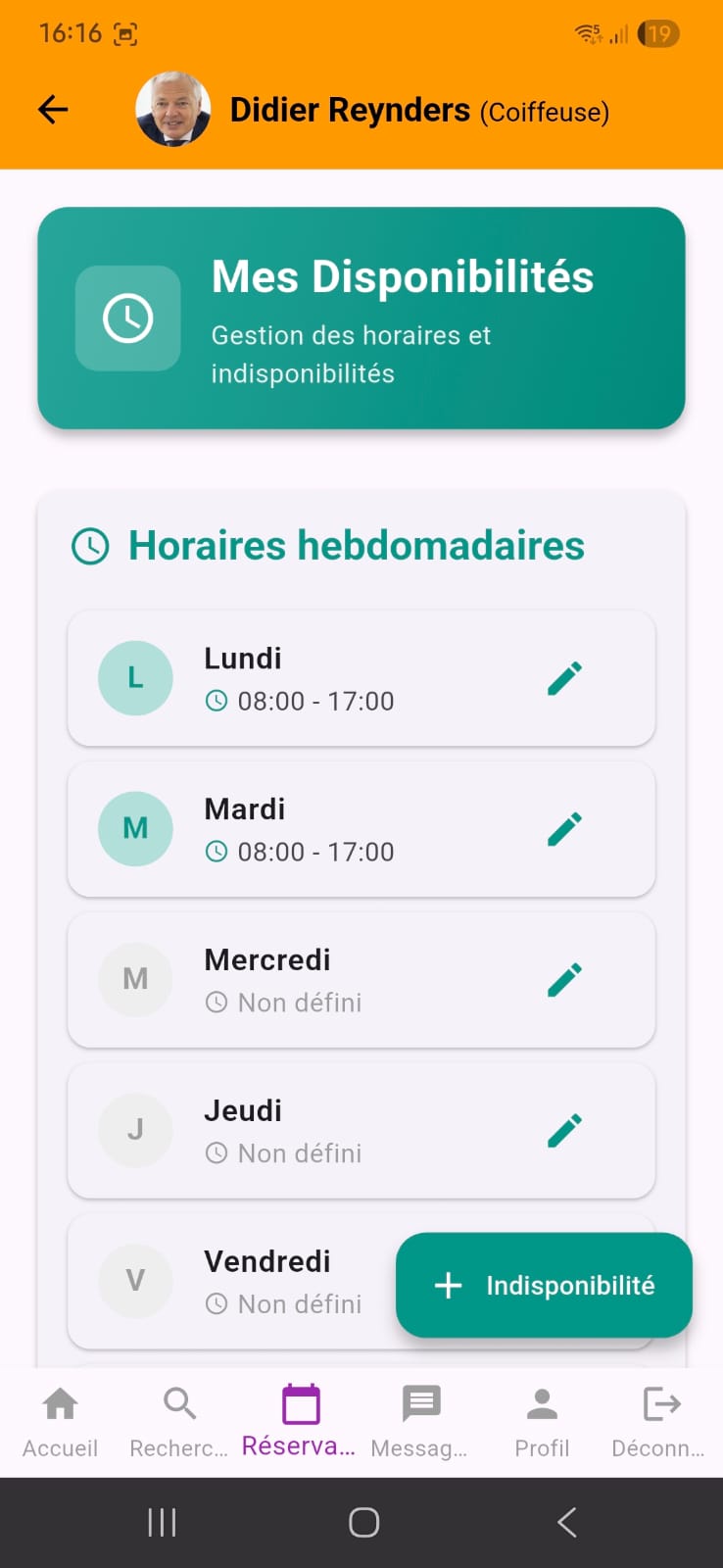Viewport: 723px width, 1568px height.
Task: Open the Profil section
Action: pyautogui.click(x=542, y=1416)
